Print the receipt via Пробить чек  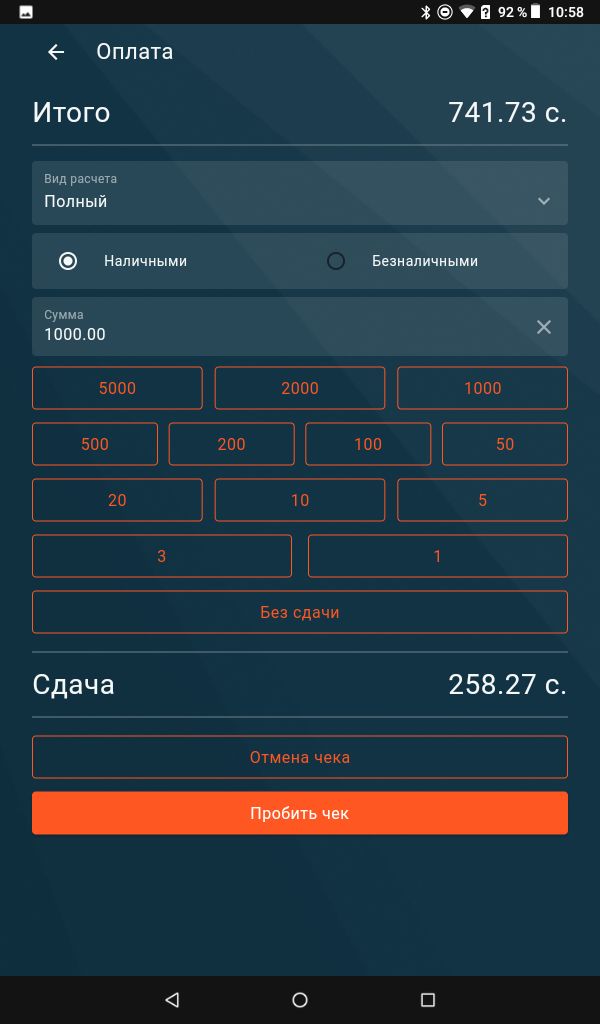[300, 813]
